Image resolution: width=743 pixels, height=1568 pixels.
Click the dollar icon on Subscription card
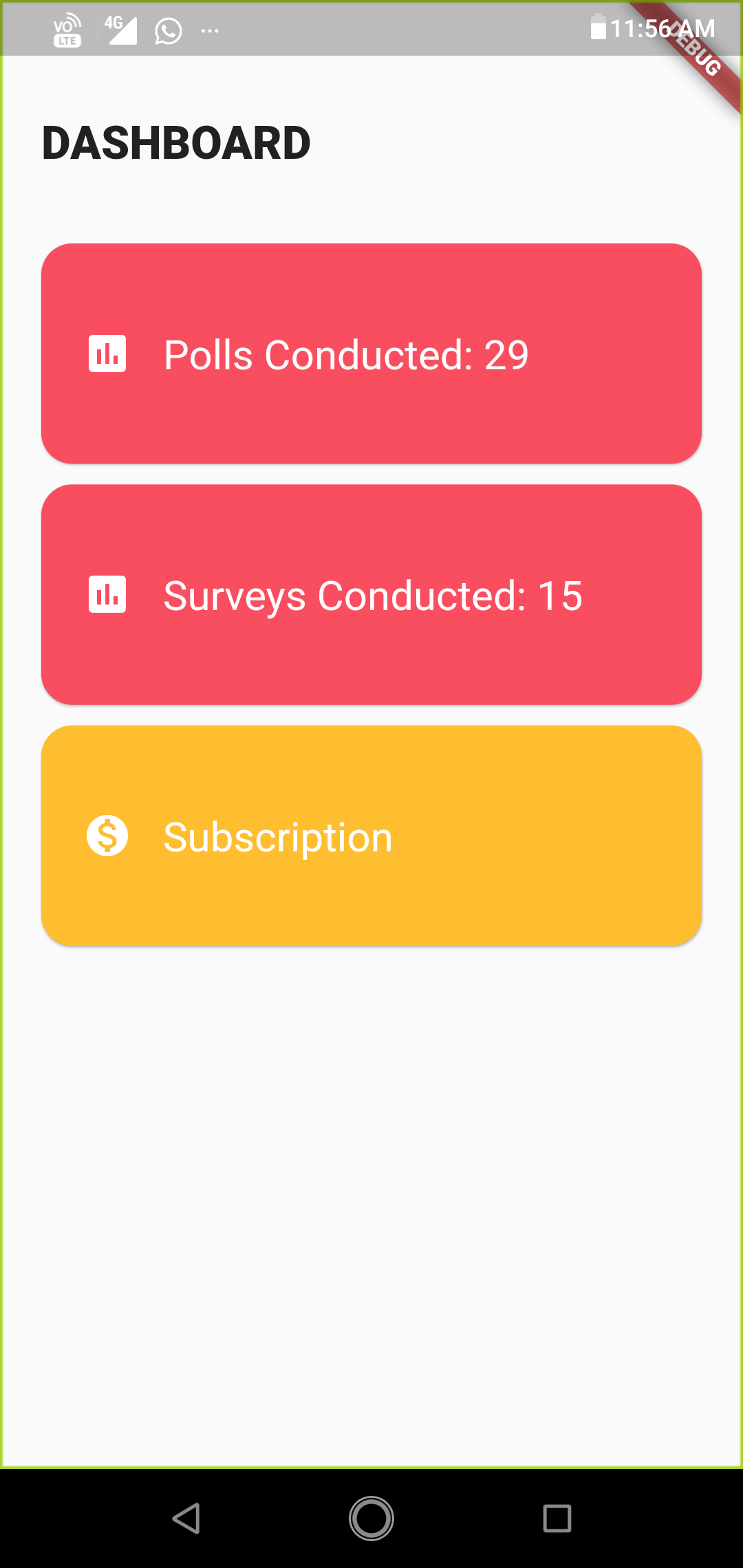108,836
